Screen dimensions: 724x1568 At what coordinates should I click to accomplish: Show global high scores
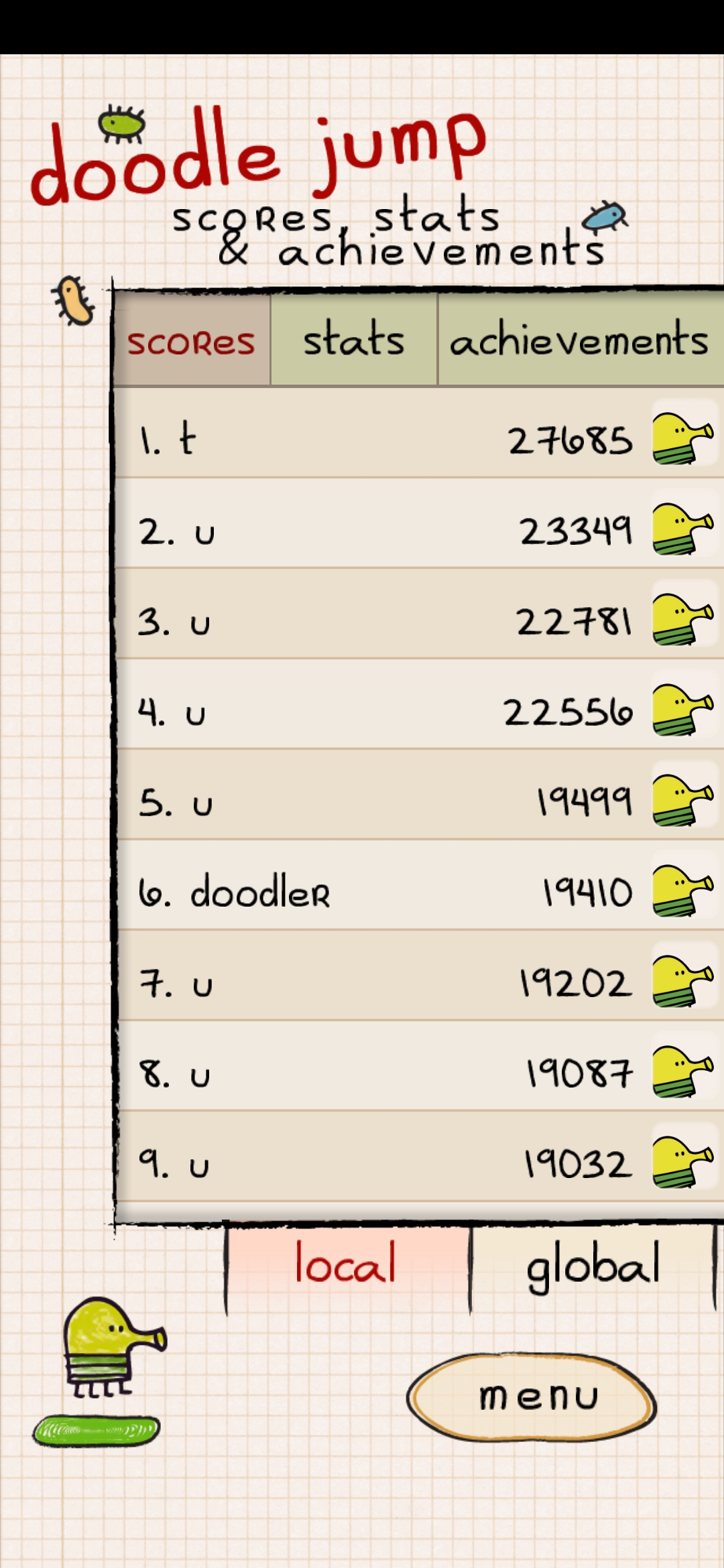pos(593,1265)
